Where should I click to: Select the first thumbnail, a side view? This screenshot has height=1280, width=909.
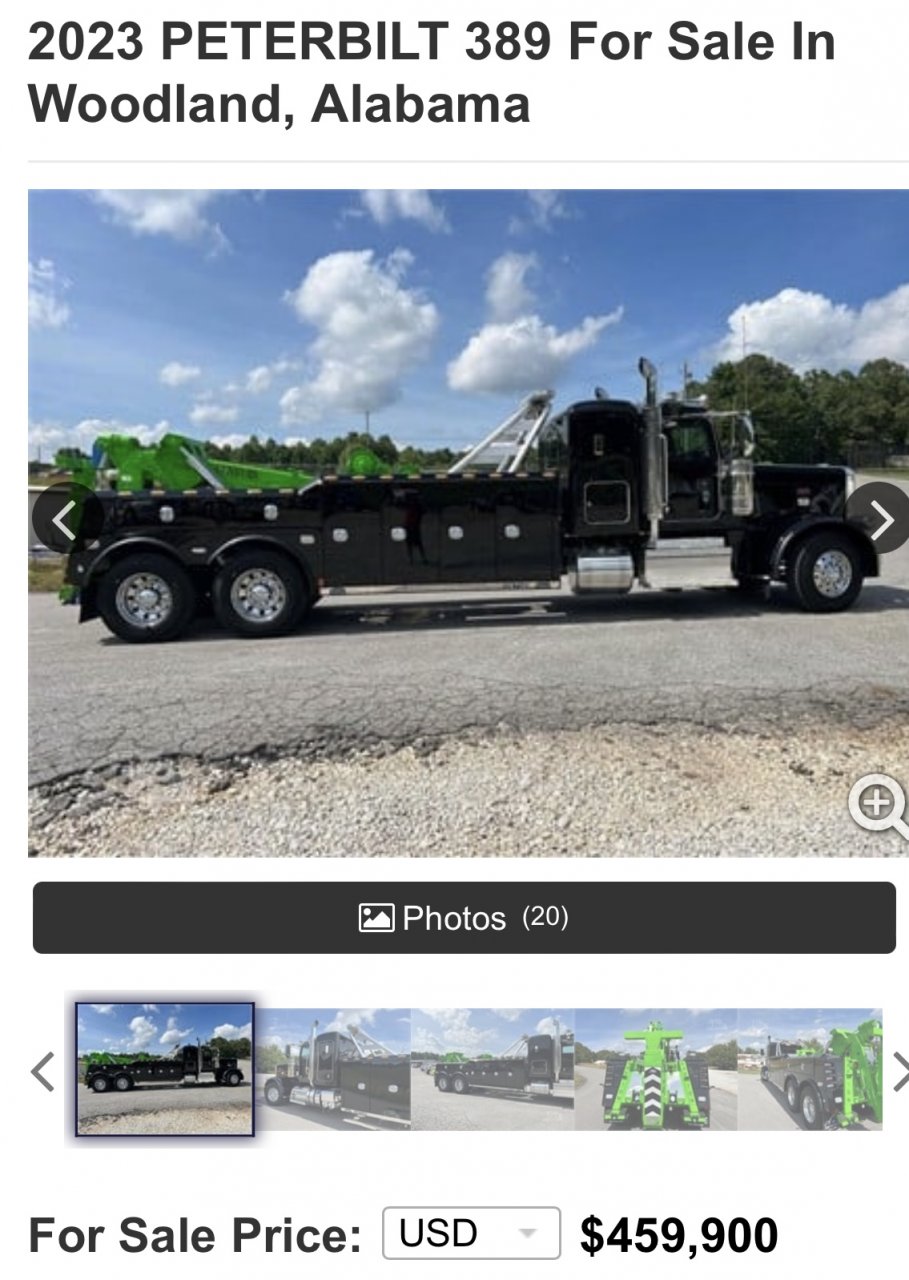(x=165, y=1069)
